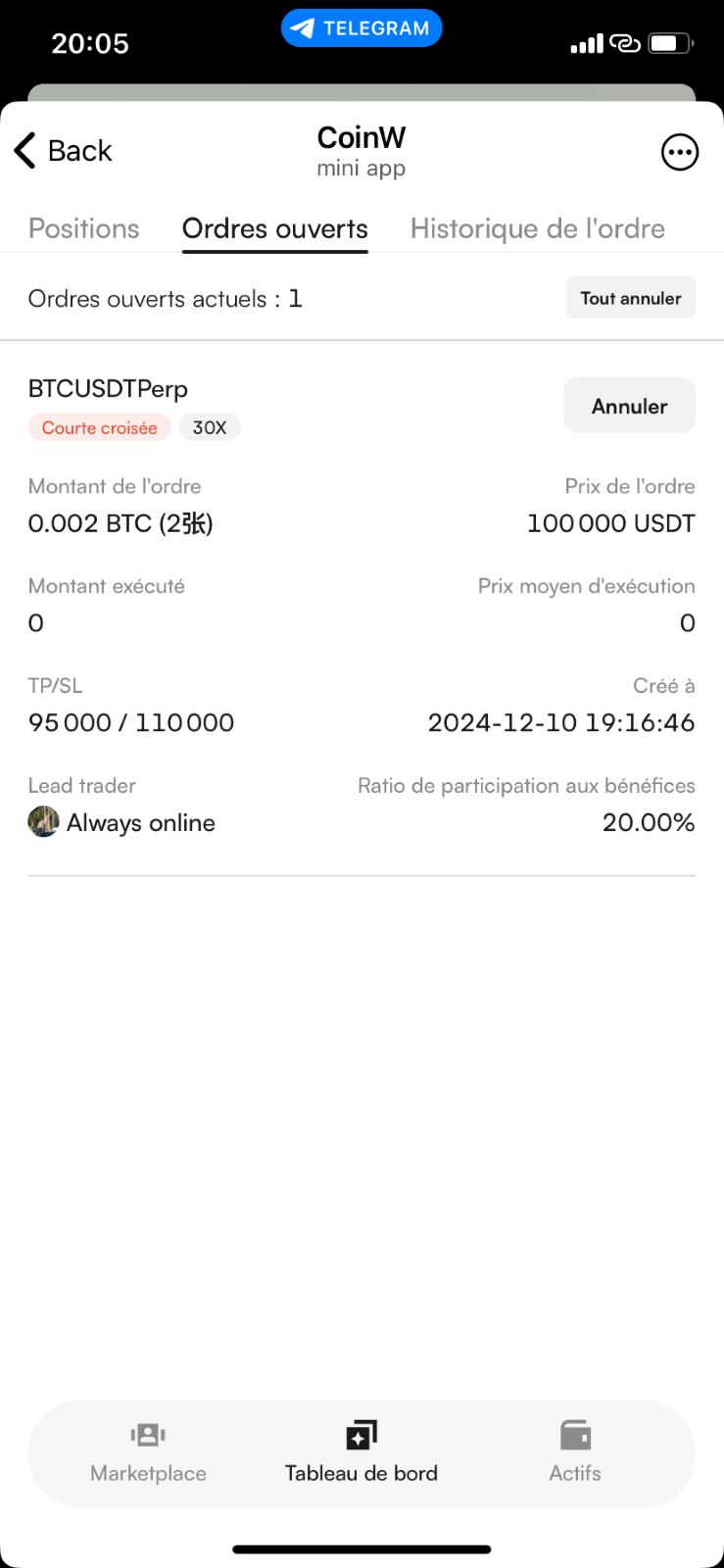
Task: Select the Ordres ouverts tab
Action: click(275, 228)
